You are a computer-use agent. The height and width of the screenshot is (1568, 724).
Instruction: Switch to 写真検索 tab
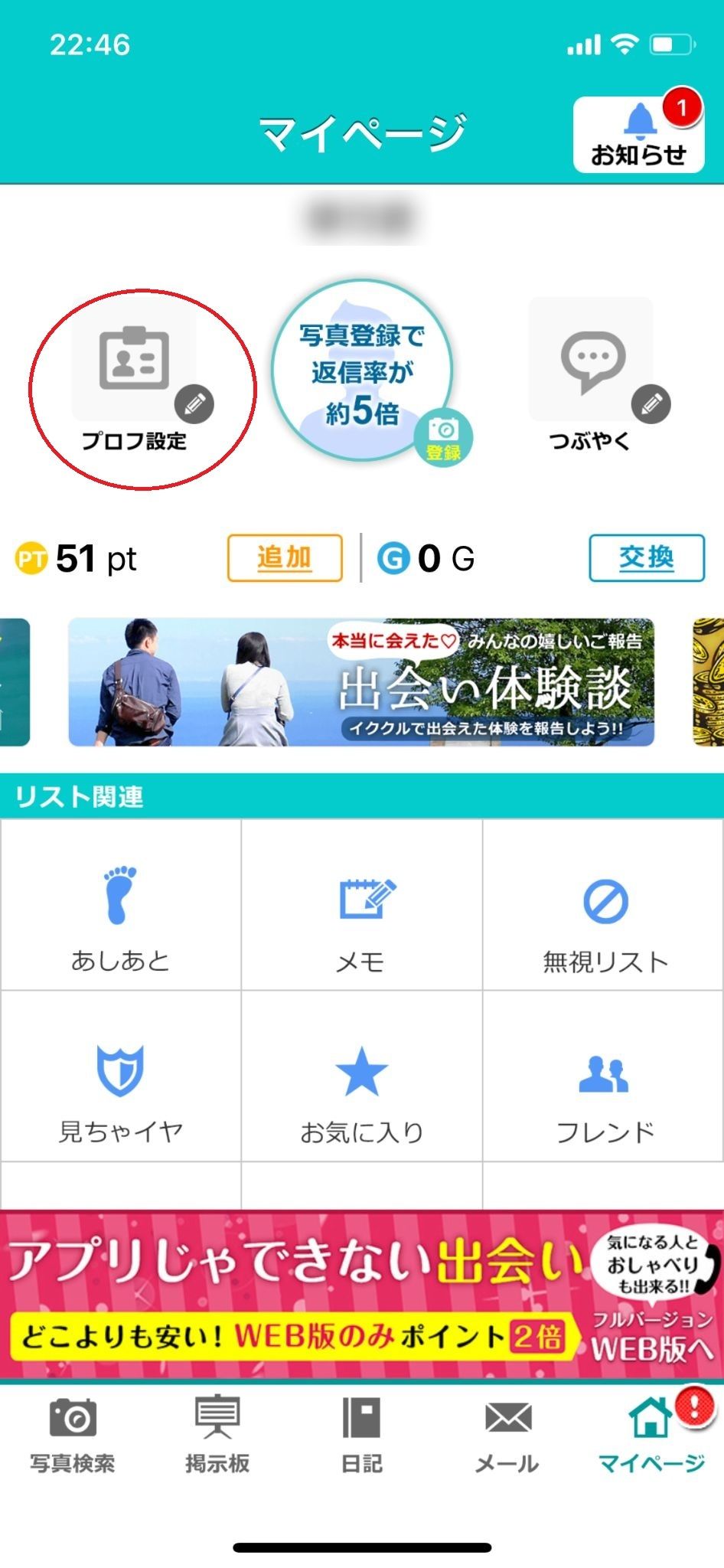click(73, 1435)
